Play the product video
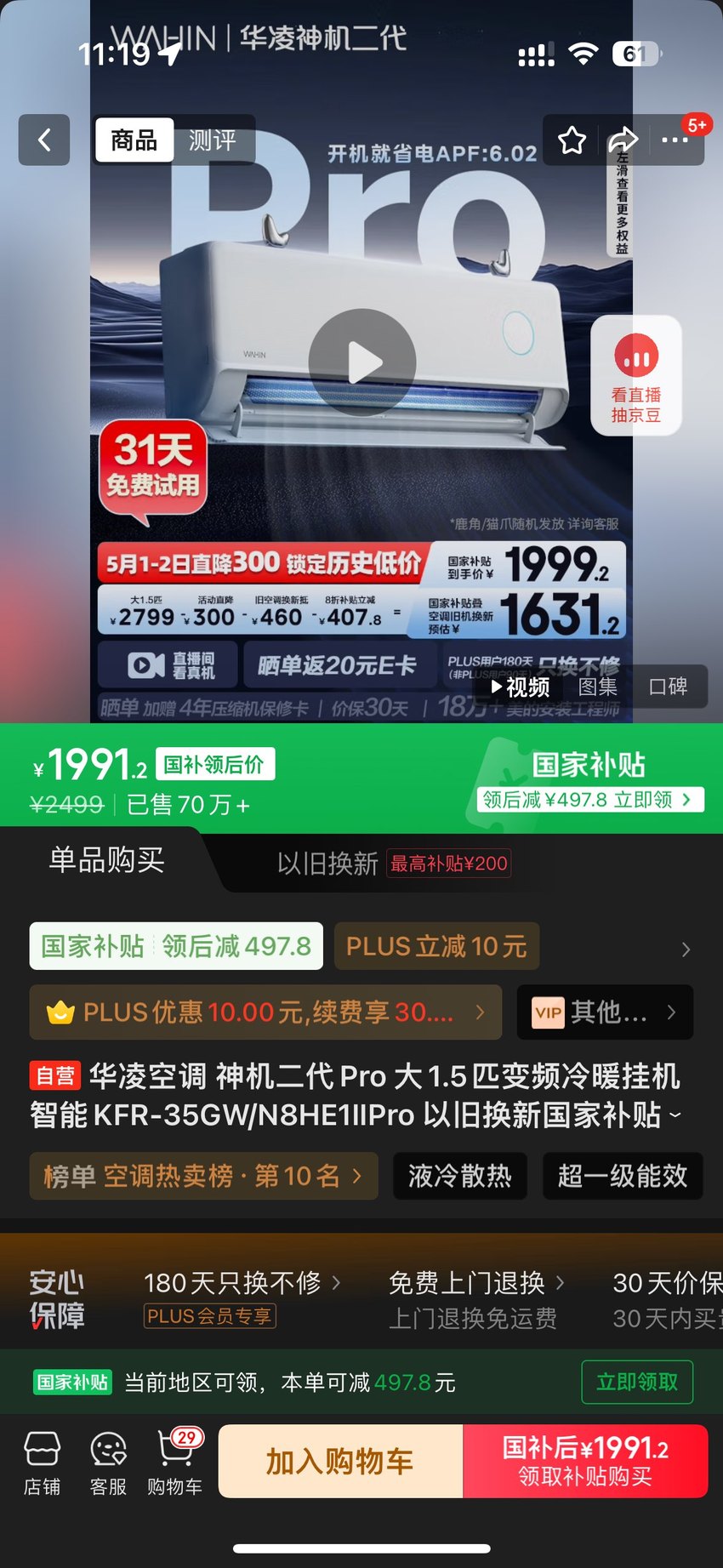Image resolution: width=723 pixels, height=1568 pixels. [x=362, y=362]
